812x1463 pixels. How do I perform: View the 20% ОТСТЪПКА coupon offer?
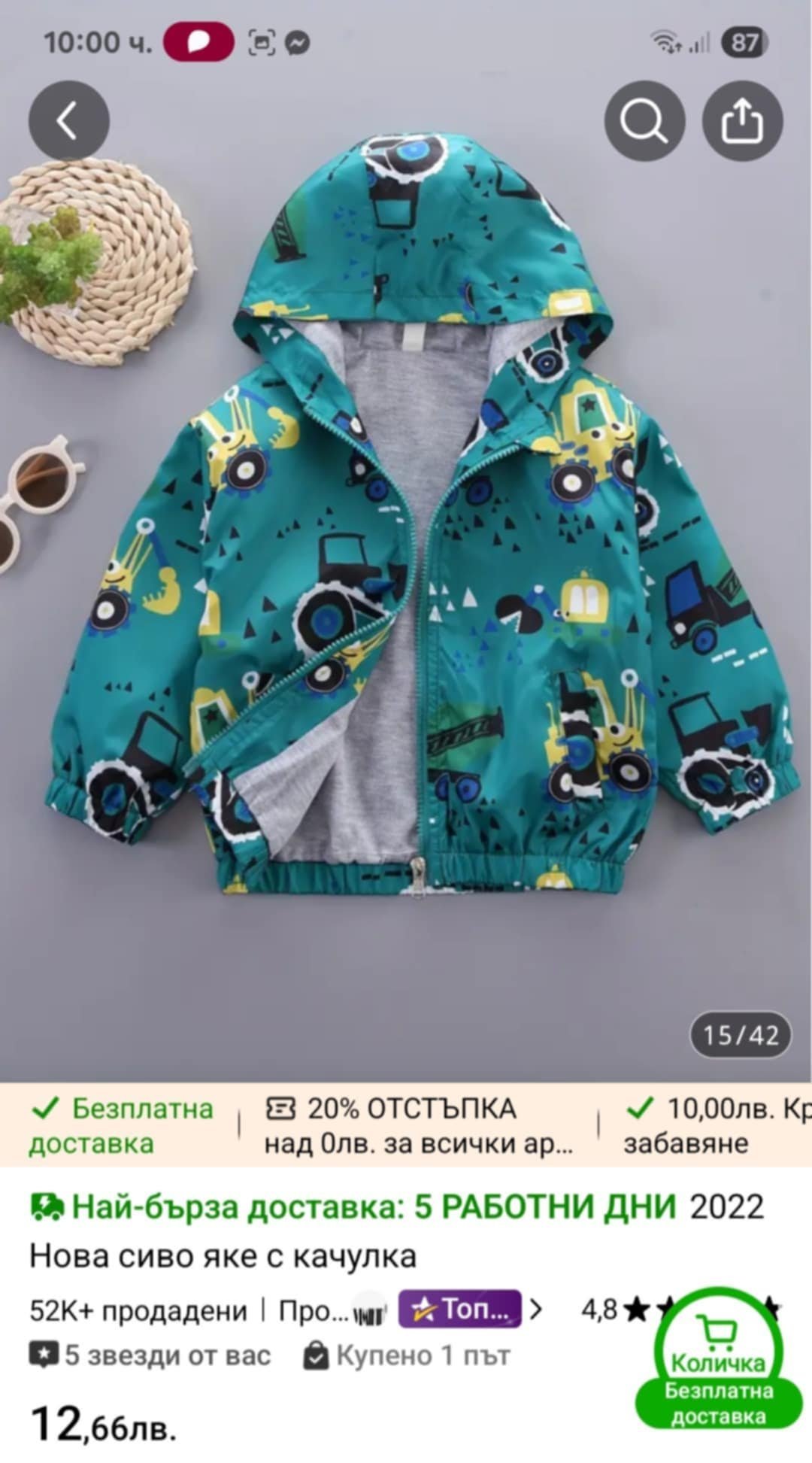(419, 1125)
